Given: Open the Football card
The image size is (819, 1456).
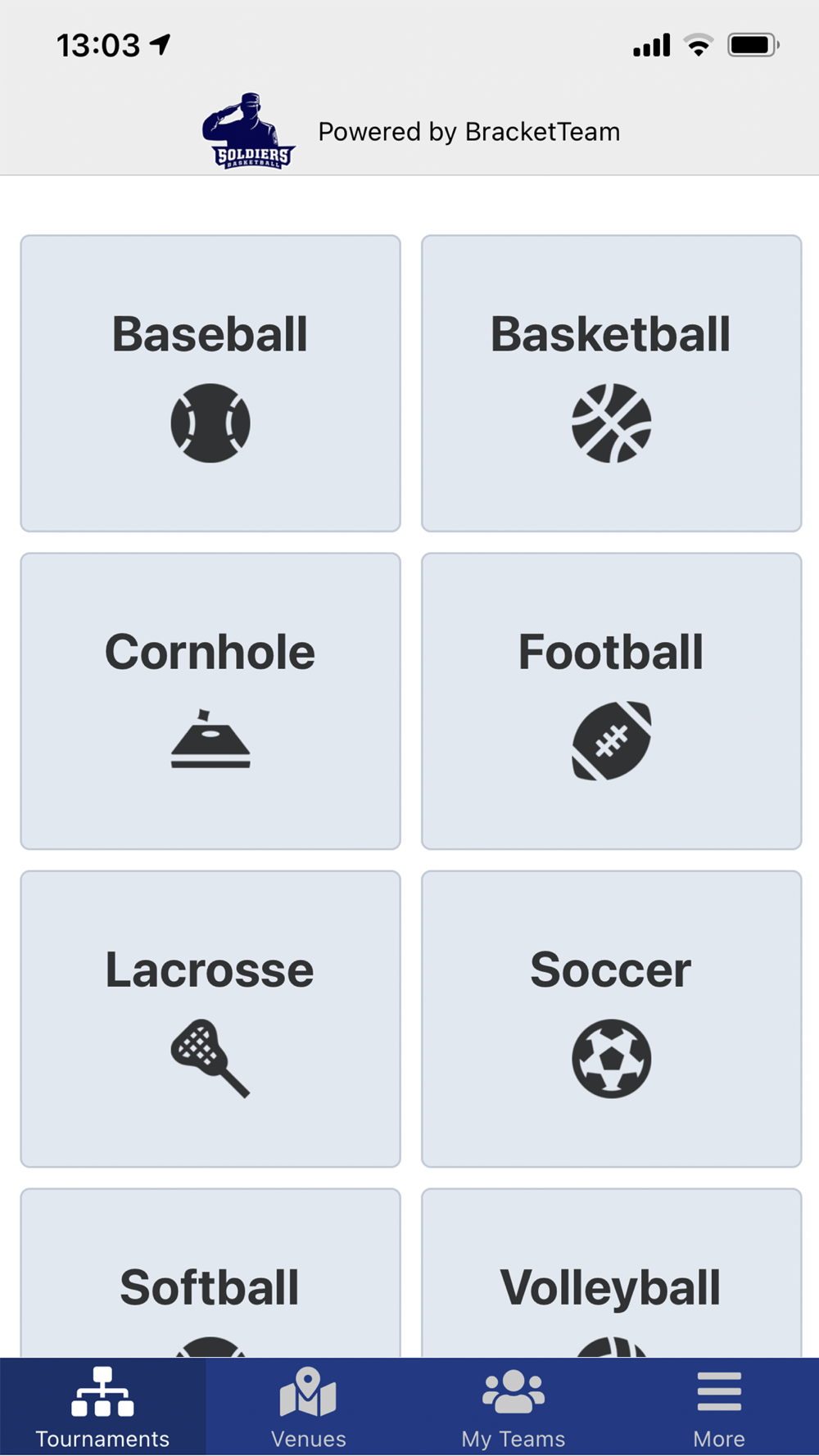Looking at the screenshot, I should click(611, 701).
